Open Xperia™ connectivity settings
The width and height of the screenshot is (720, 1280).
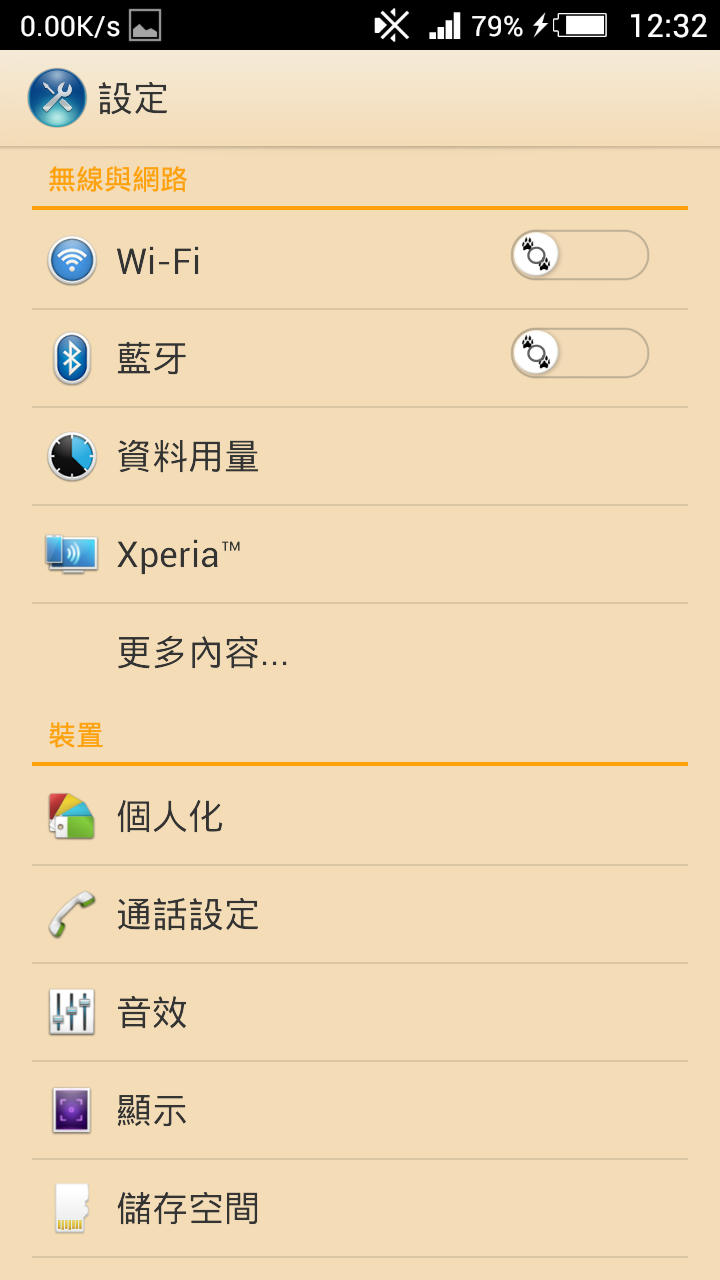click(x=360, y=554)
